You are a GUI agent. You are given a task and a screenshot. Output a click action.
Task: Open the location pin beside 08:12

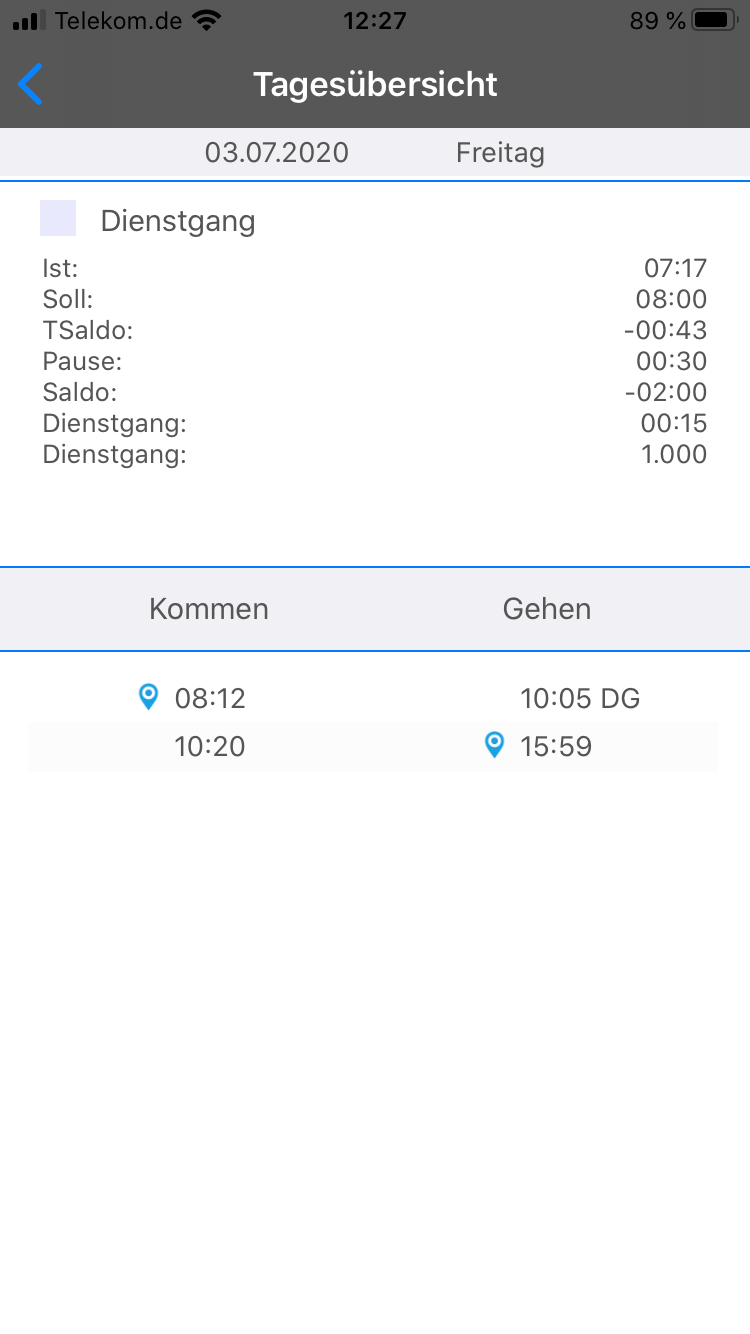tap(149, 696)
